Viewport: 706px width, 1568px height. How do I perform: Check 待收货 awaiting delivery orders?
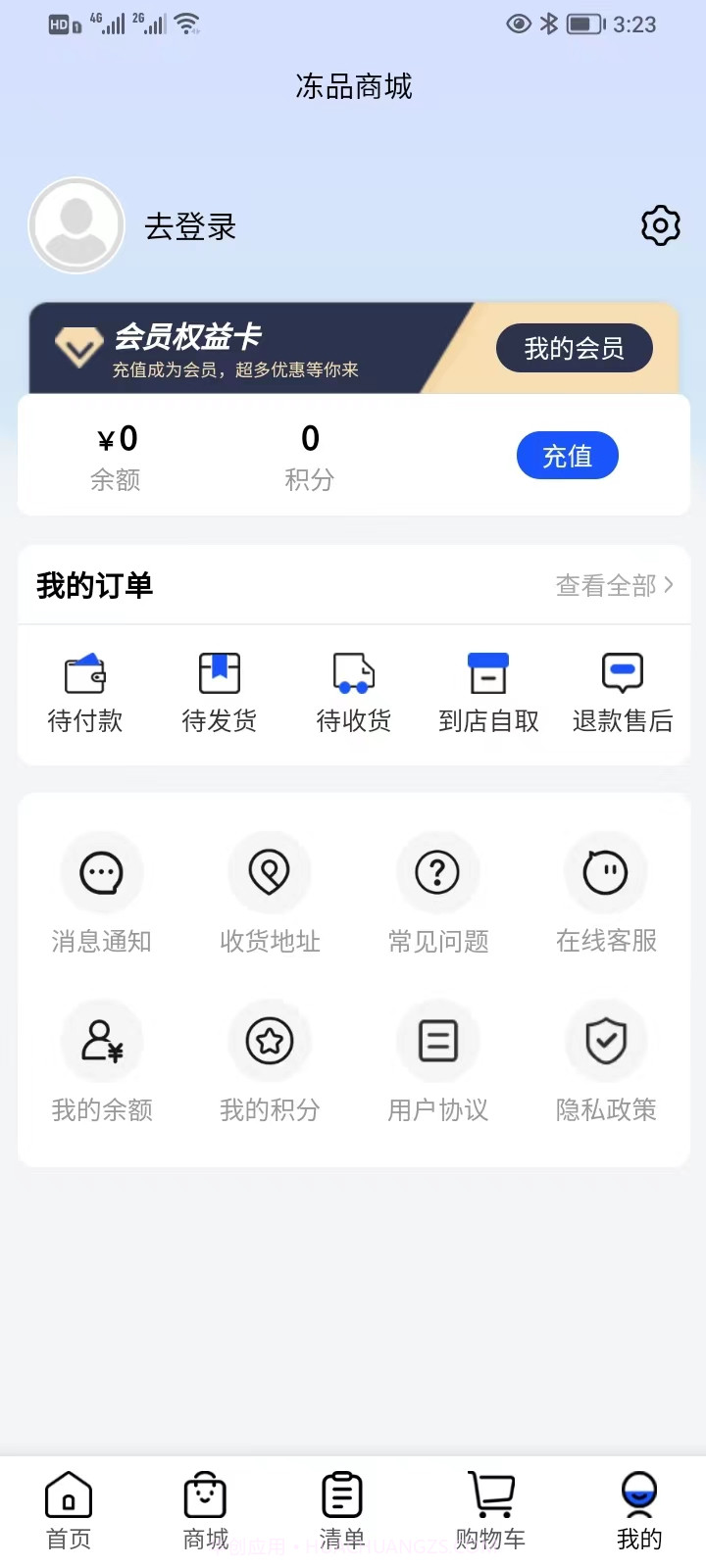pyautogui.click(x=353, y=691)
